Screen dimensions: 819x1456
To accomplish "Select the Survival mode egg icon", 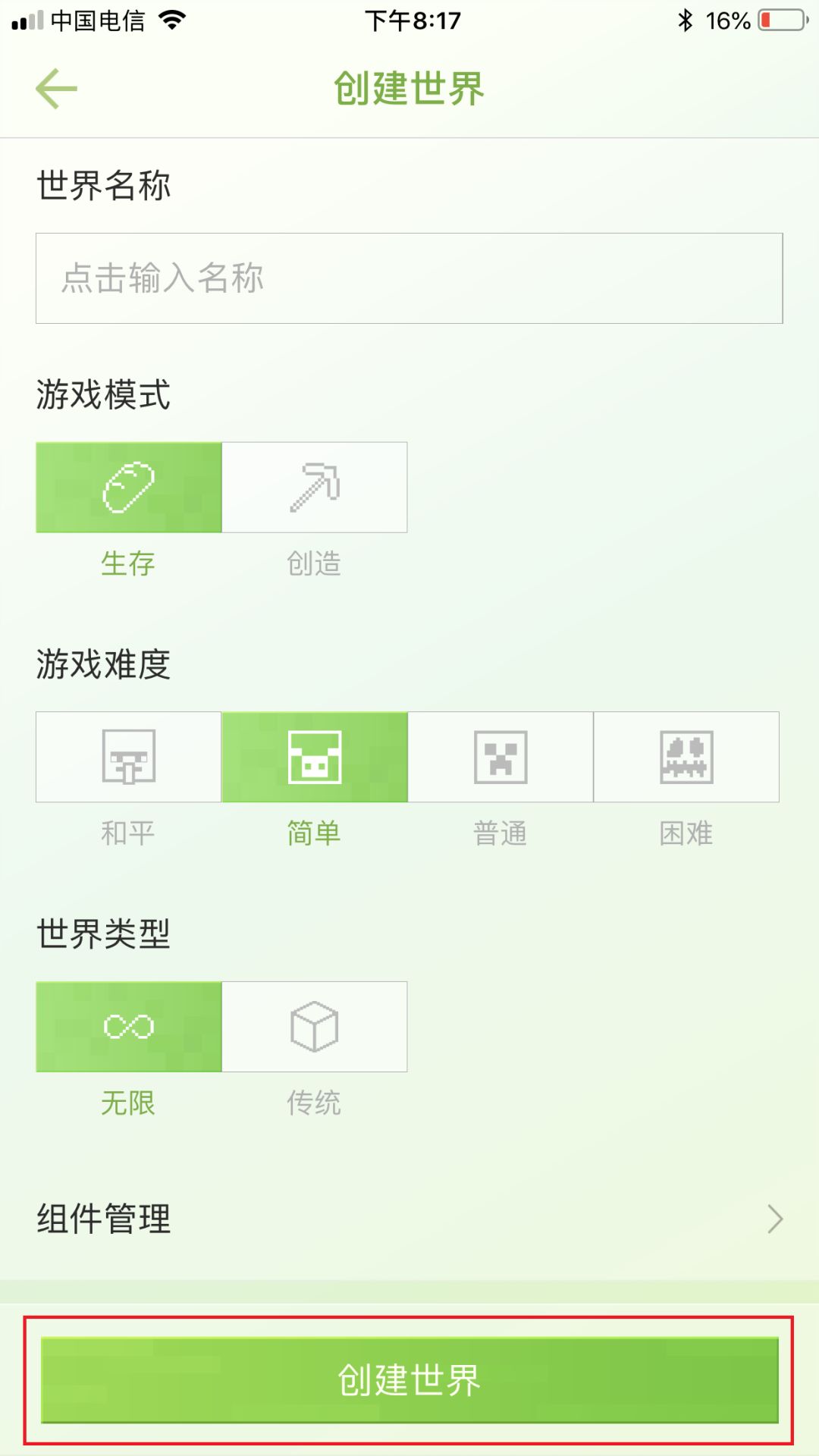I will 127,488.
